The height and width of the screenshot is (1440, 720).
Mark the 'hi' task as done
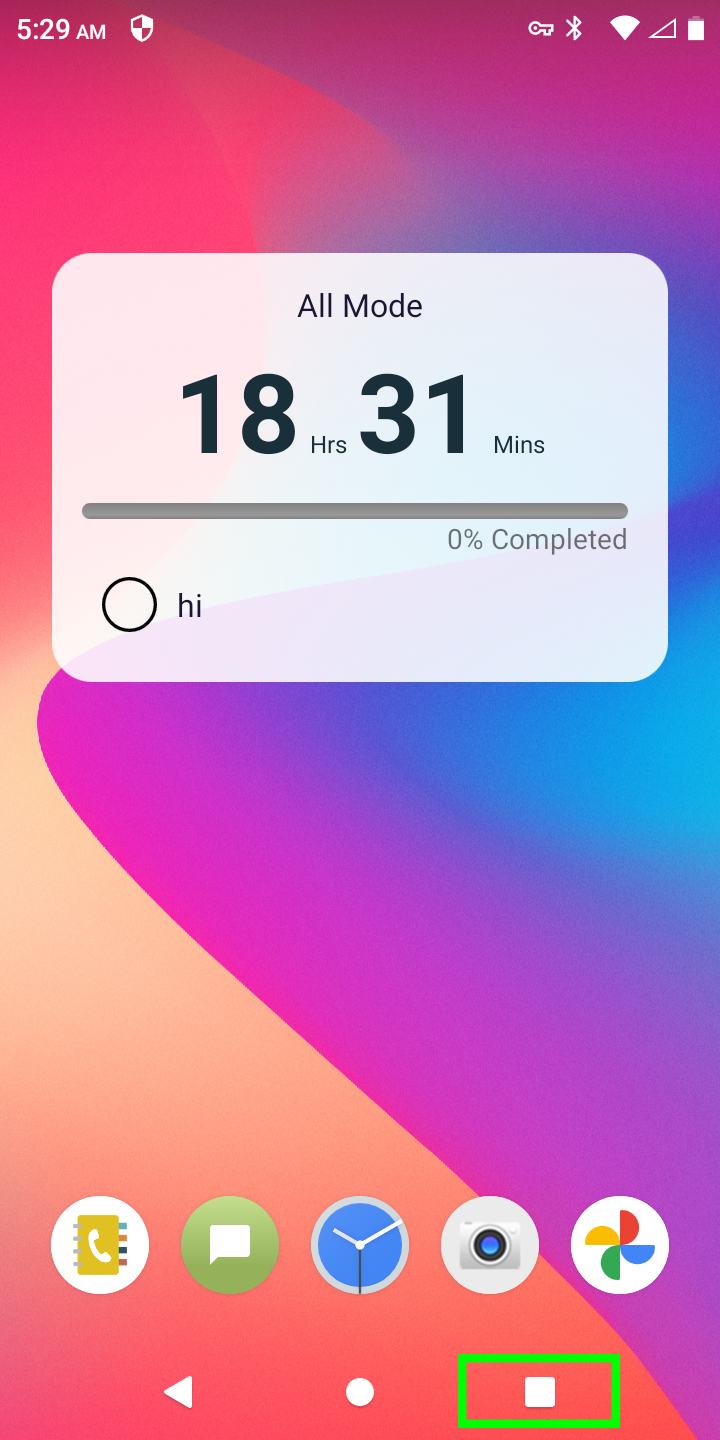tap(130, 605)
